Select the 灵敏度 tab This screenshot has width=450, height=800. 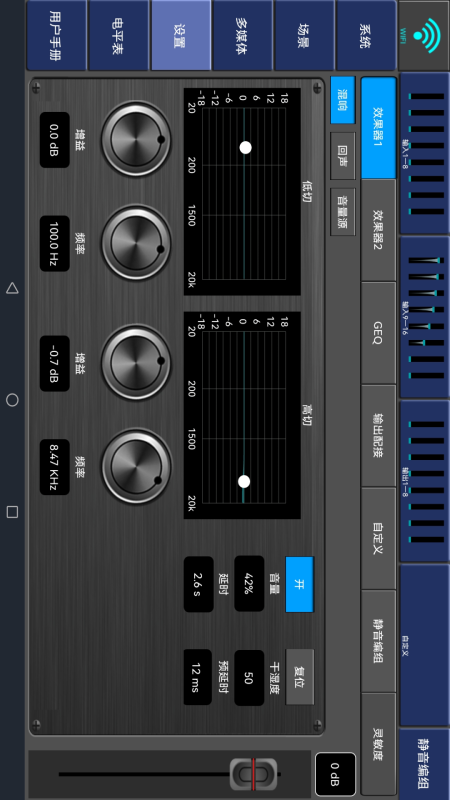pyautogui.click(x=379, y=743)
